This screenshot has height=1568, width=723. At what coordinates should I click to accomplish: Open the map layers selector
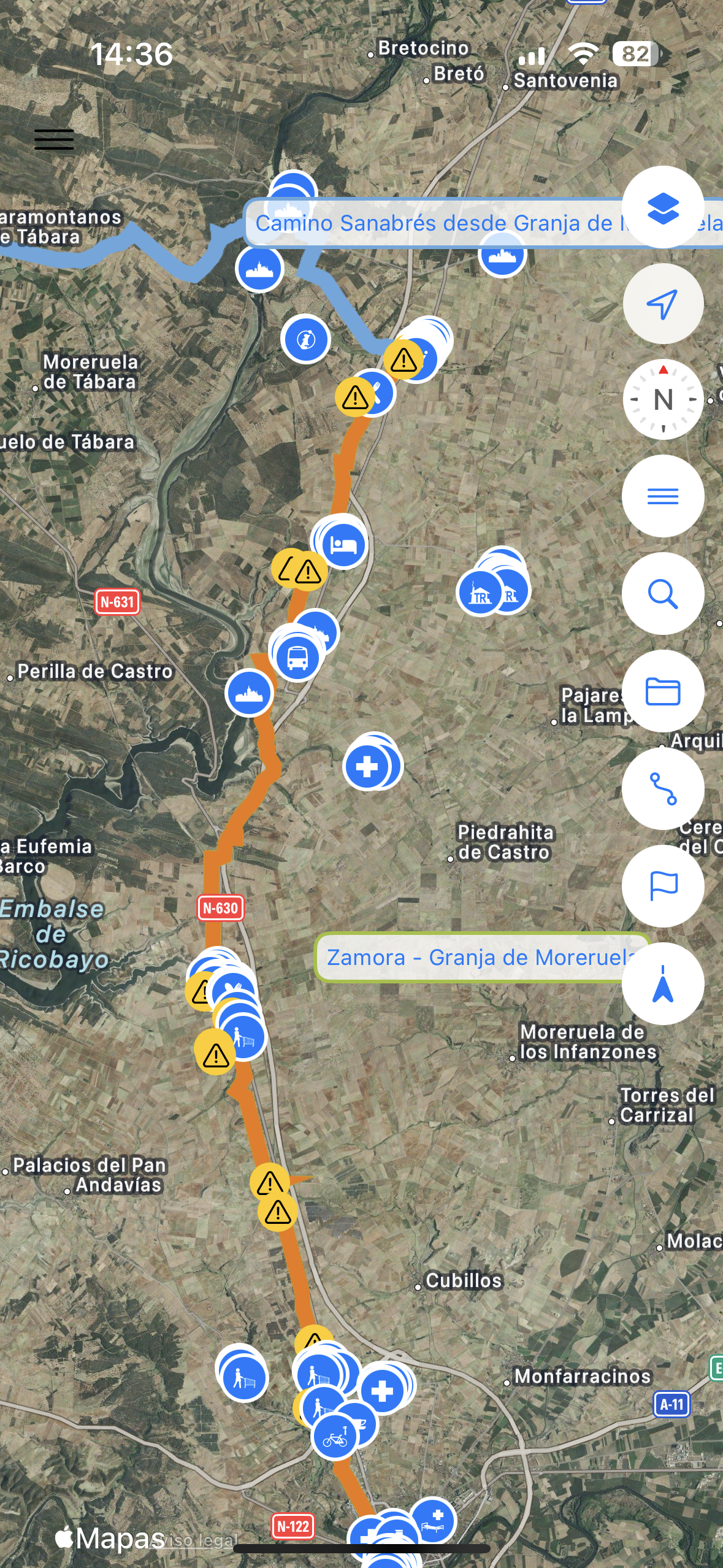pos(663,208)
